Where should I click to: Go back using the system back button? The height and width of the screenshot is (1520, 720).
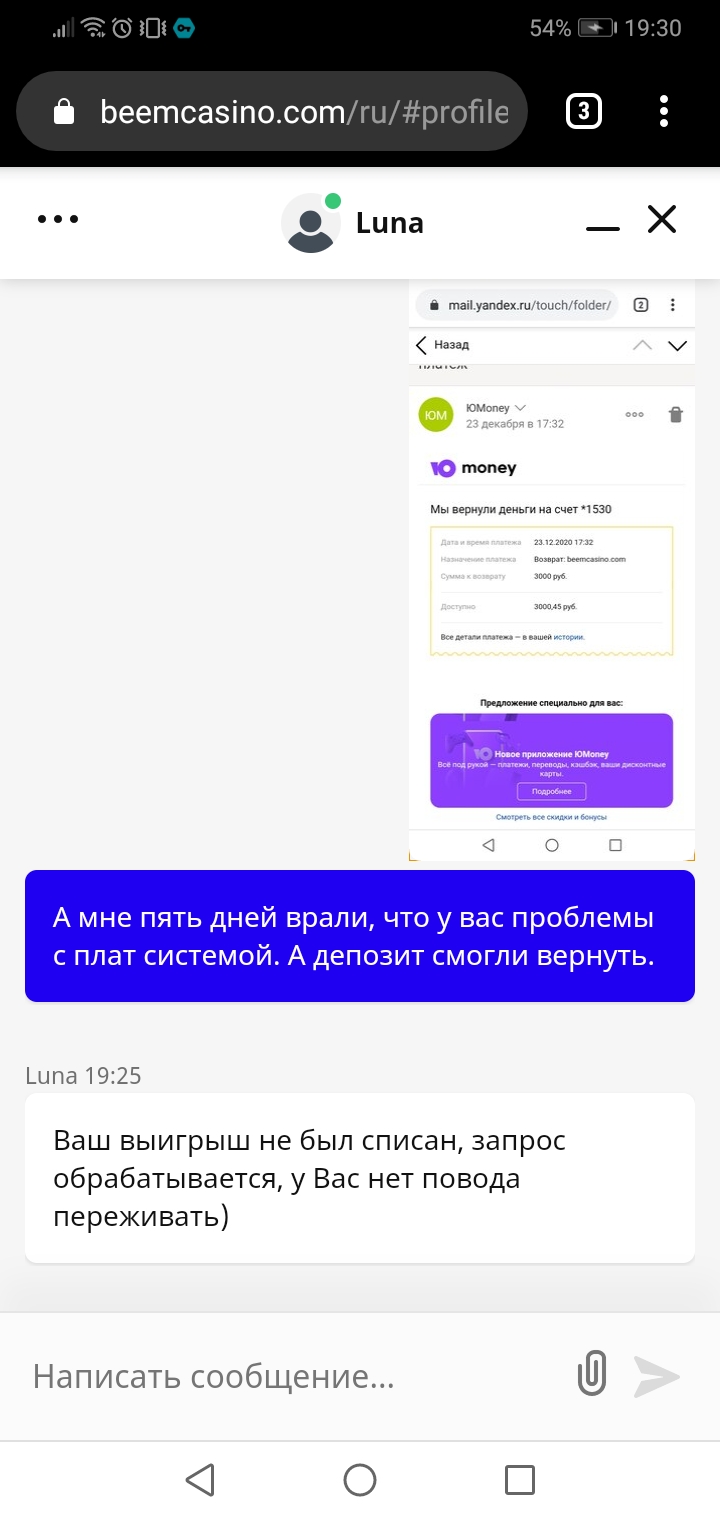pos(200,1480)
